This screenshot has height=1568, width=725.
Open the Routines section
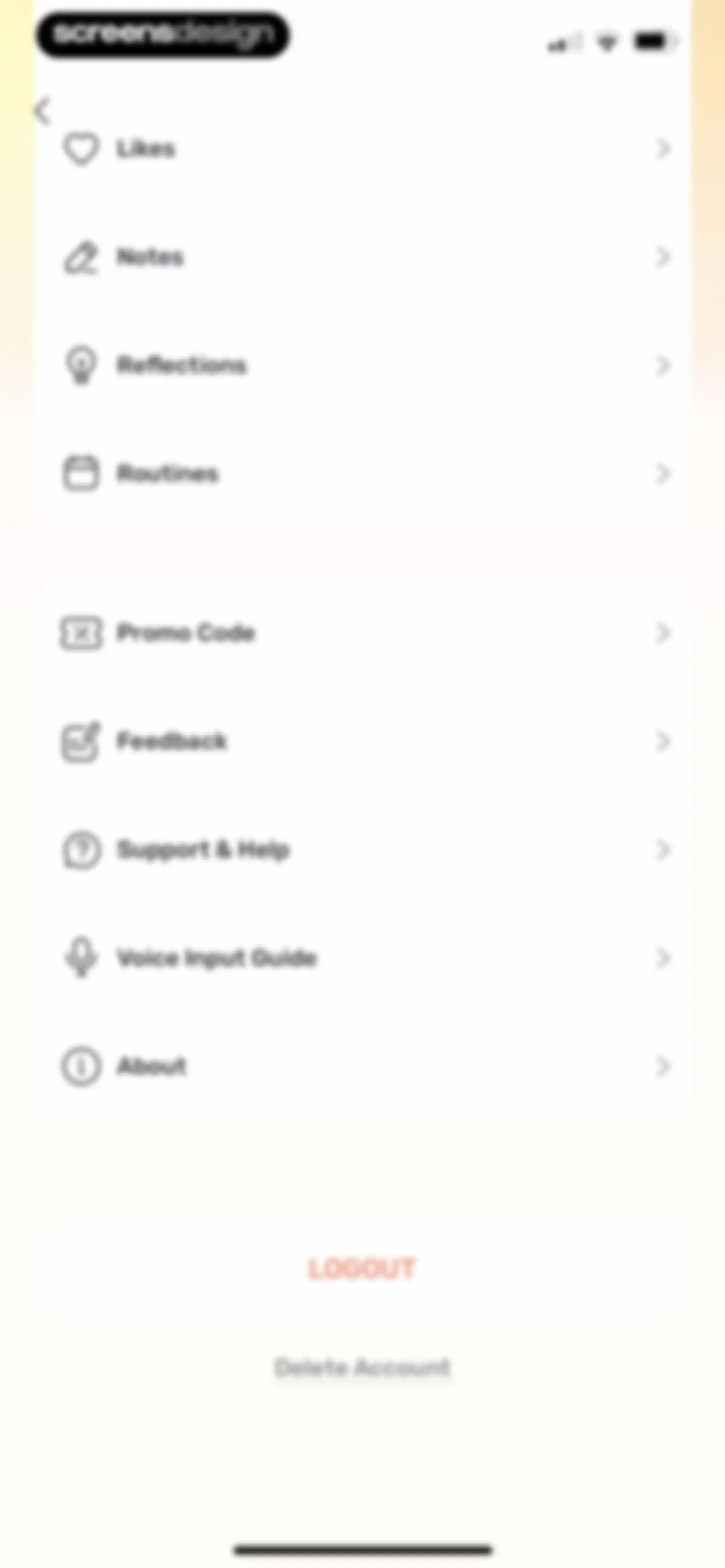pos(363,473)
